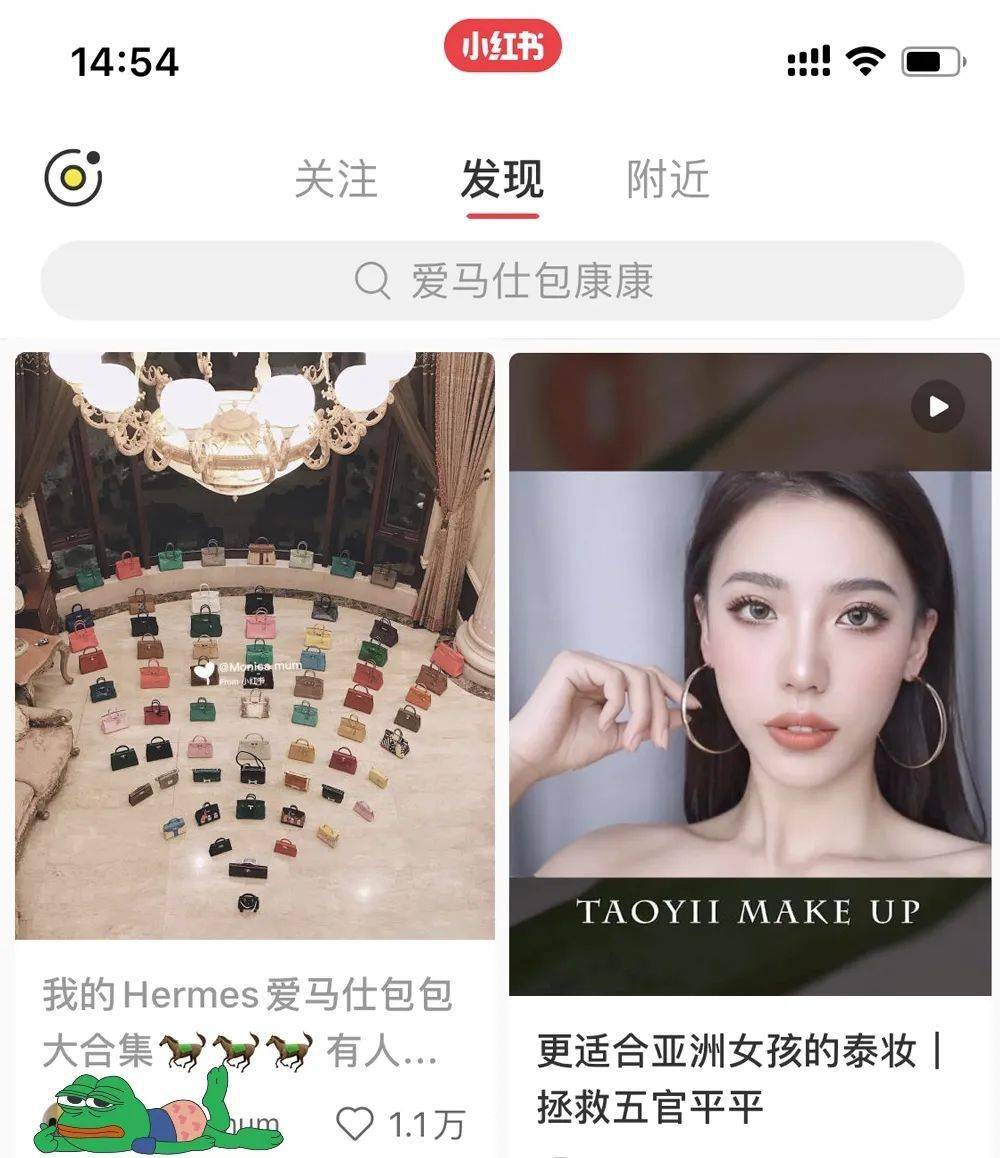Viewport: 1000px width, 1158px height.
Task: Tap the cellular signal bars icon
Action: tap(806, 61)
